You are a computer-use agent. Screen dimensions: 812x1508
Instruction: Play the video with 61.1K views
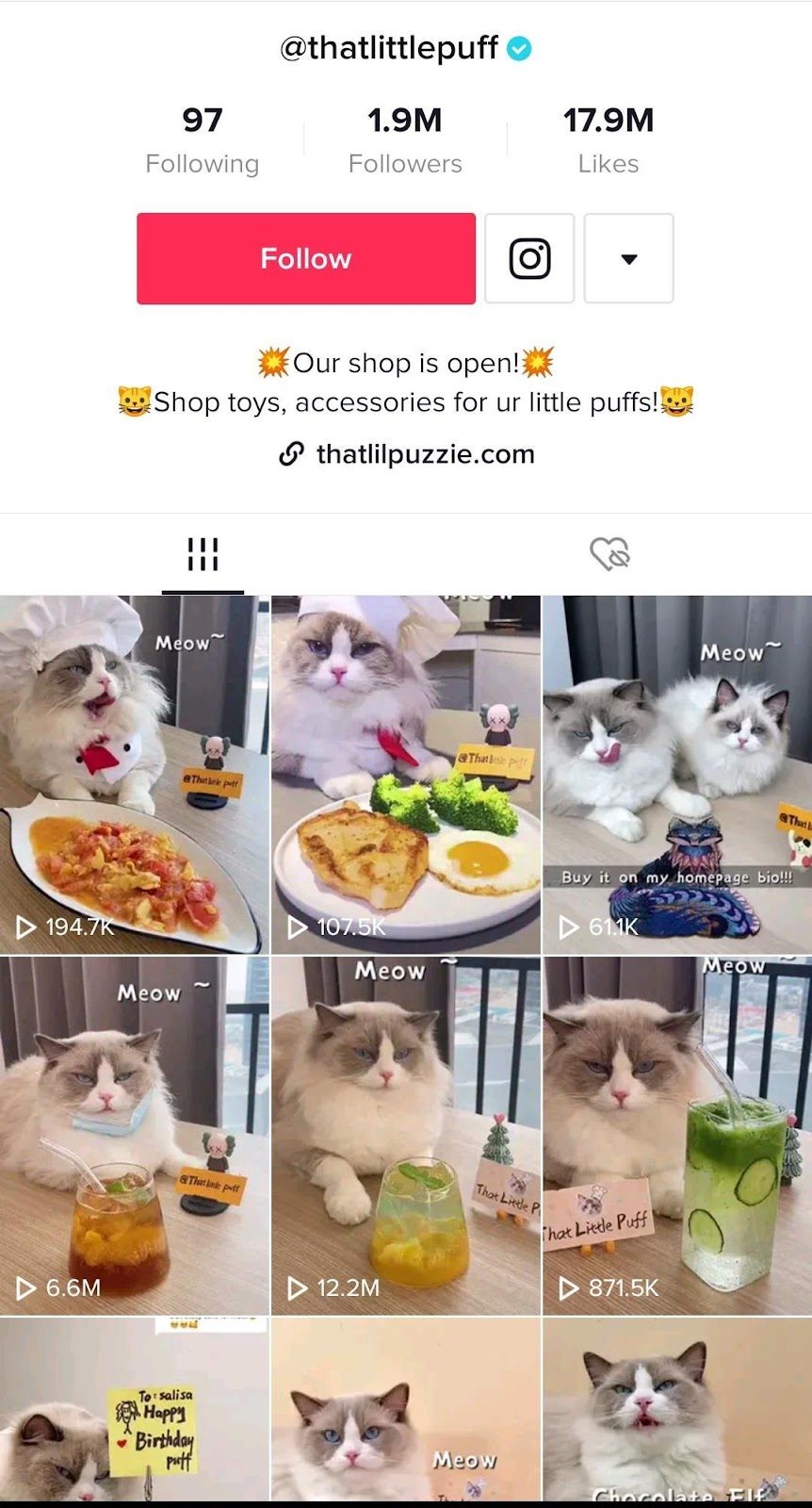coord(676,773)
